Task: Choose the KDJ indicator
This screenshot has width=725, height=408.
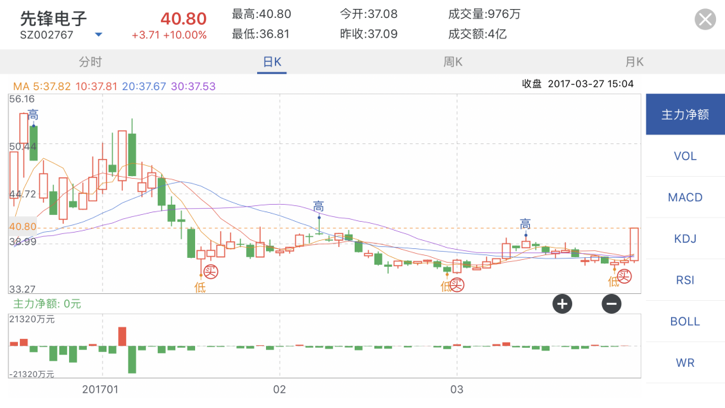Action: (x=685, y=239)
